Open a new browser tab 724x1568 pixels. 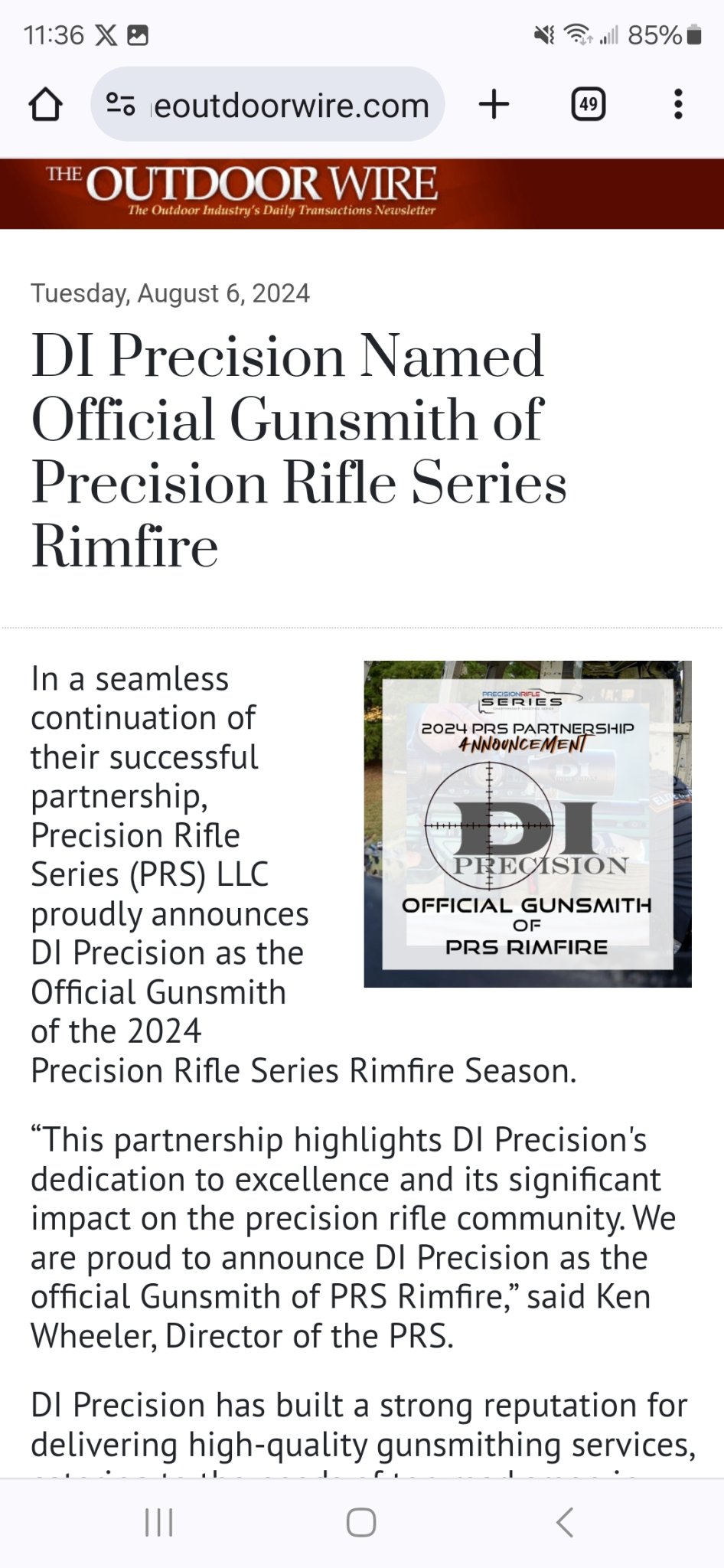point(494,104)
